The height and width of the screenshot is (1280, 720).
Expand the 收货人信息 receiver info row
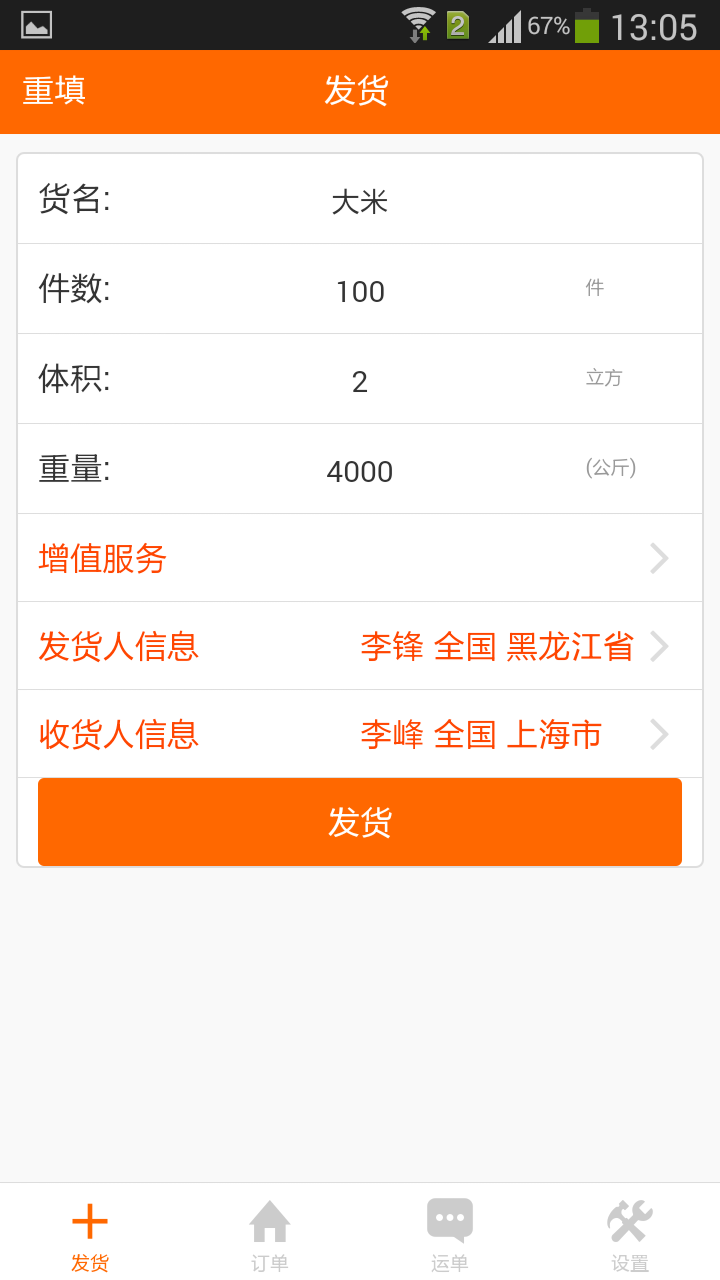tap(360, 734)
